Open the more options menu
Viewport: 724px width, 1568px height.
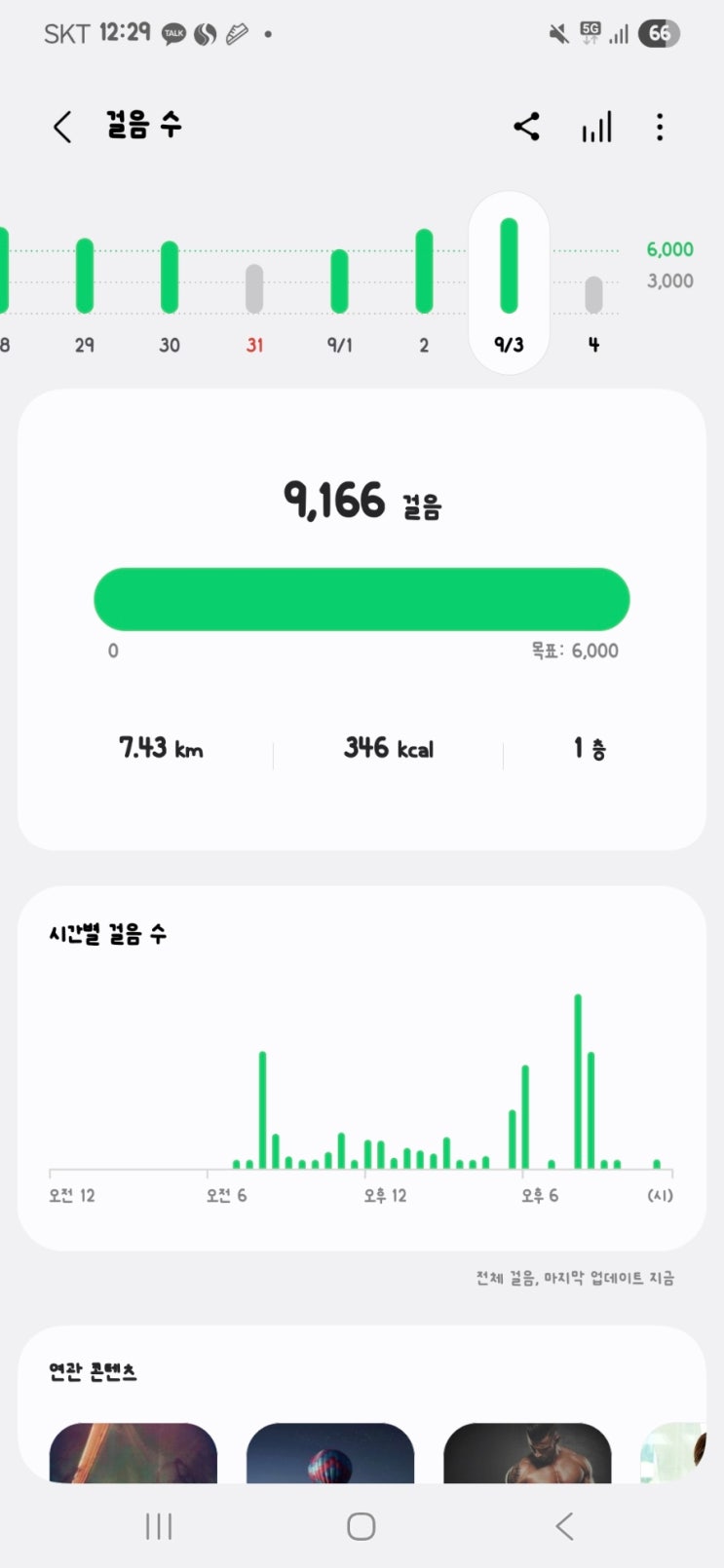pyautogui.click(x=660, y=128)
